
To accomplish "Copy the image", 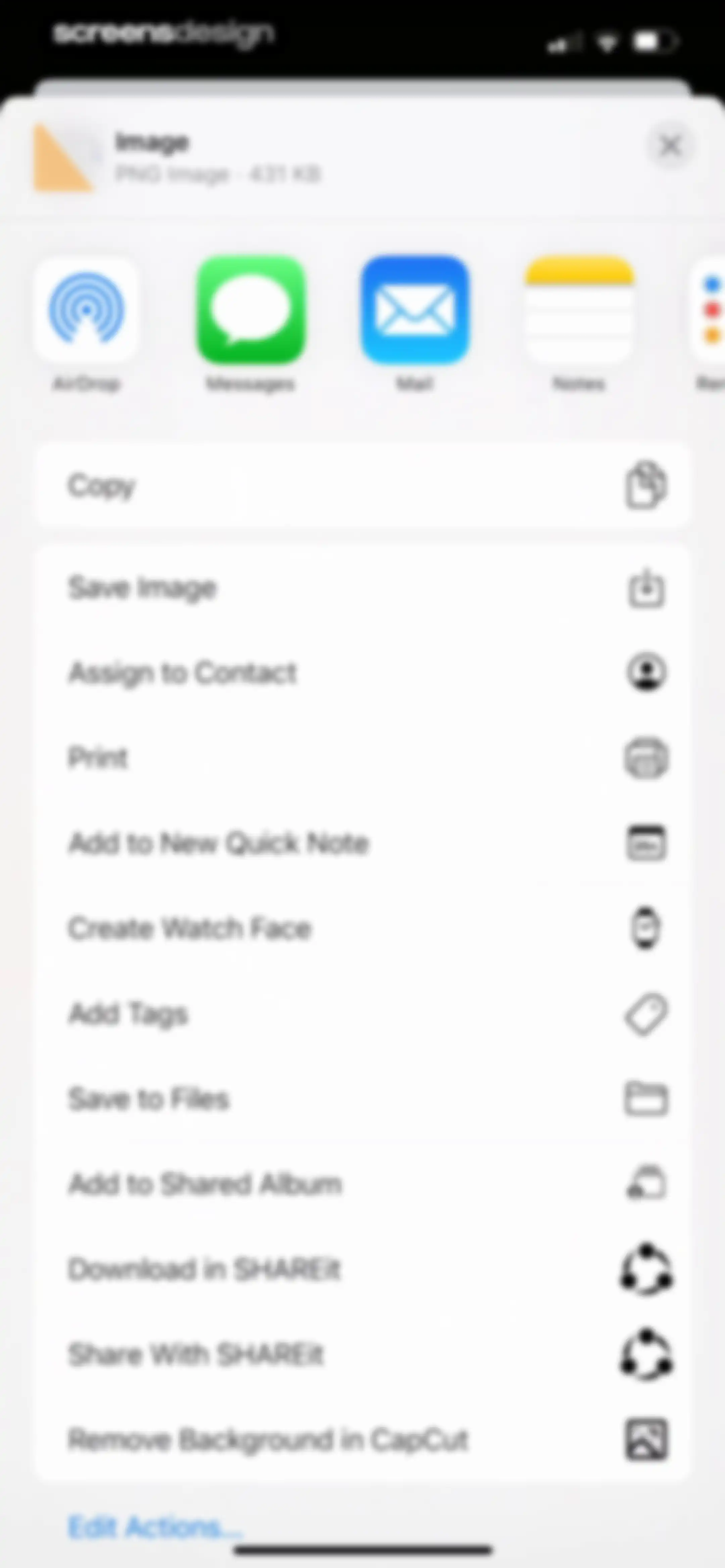I will [x=363, y=486].
